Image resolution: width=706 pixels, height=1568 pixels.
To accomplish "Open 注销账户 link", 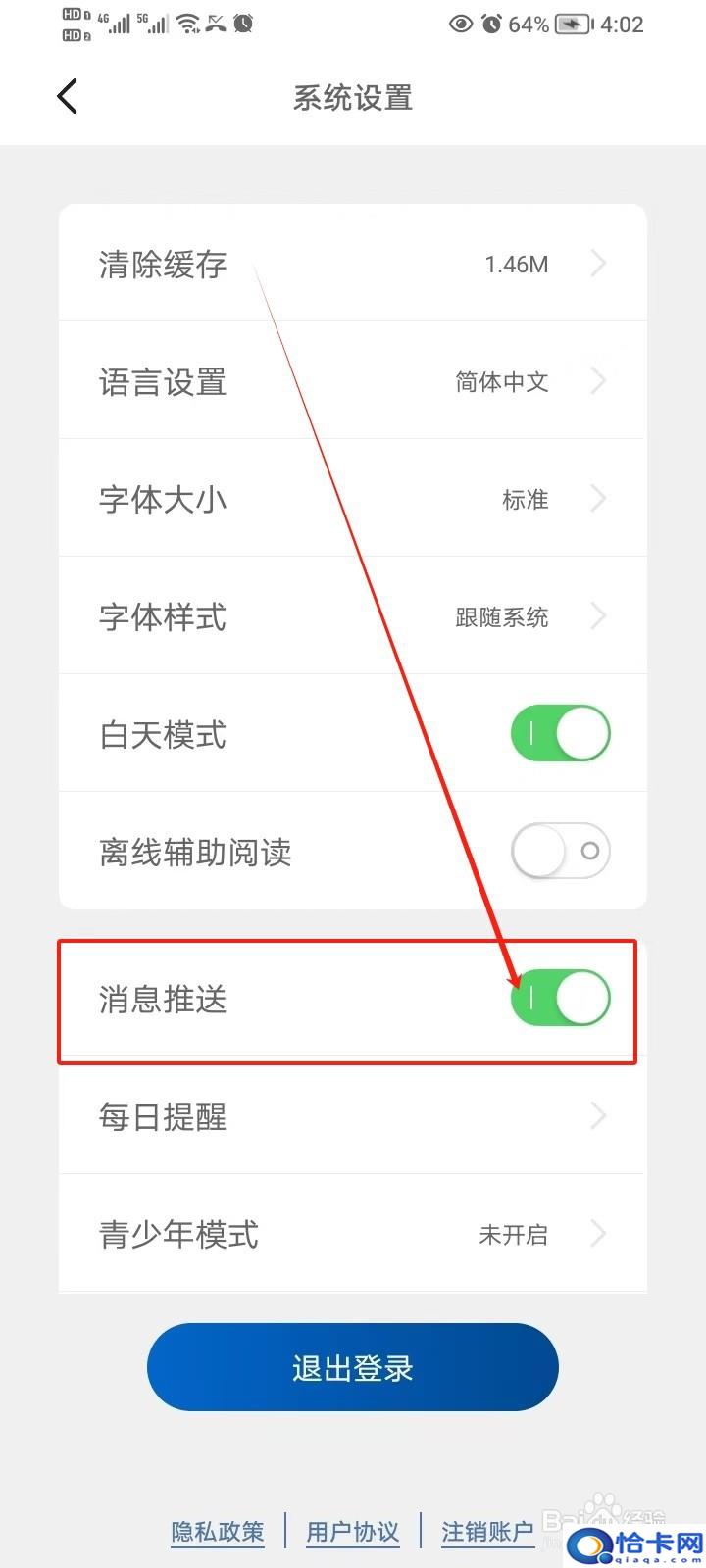I will tap(487, 1532).
